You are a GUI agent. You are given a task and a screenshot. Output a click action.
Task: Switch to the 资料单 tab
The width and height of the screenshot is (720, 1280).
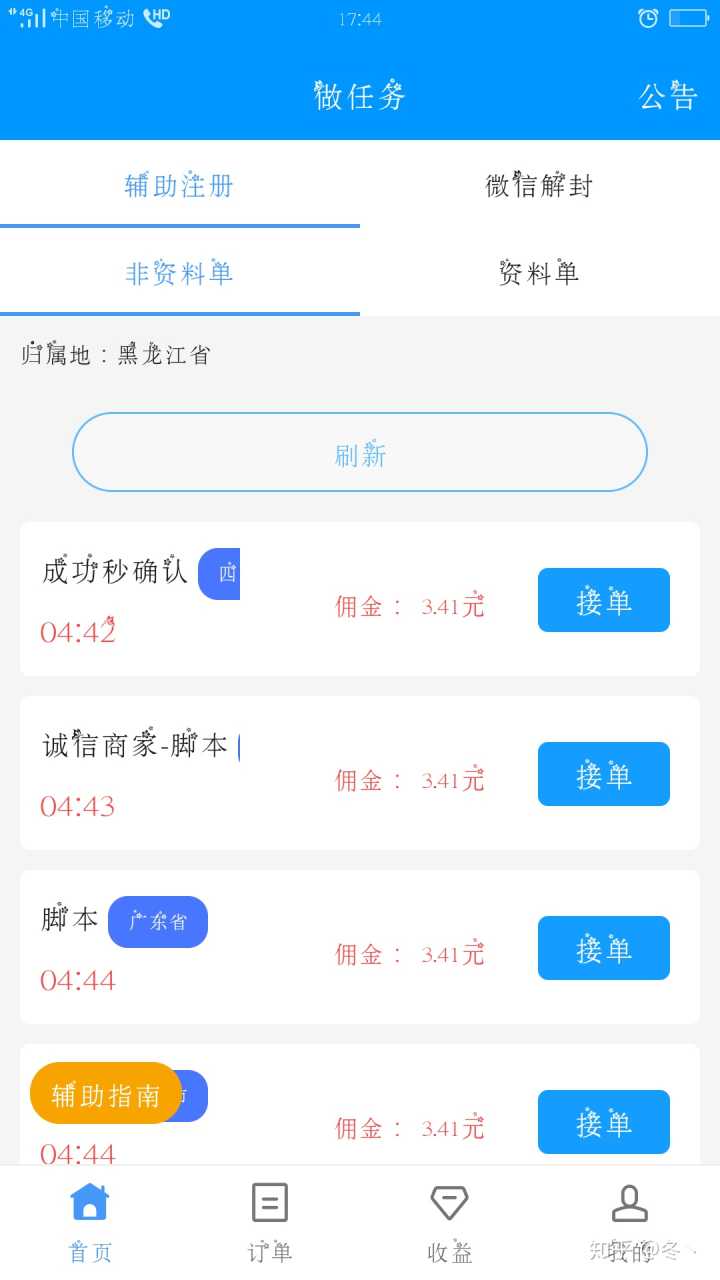point(539,273)
